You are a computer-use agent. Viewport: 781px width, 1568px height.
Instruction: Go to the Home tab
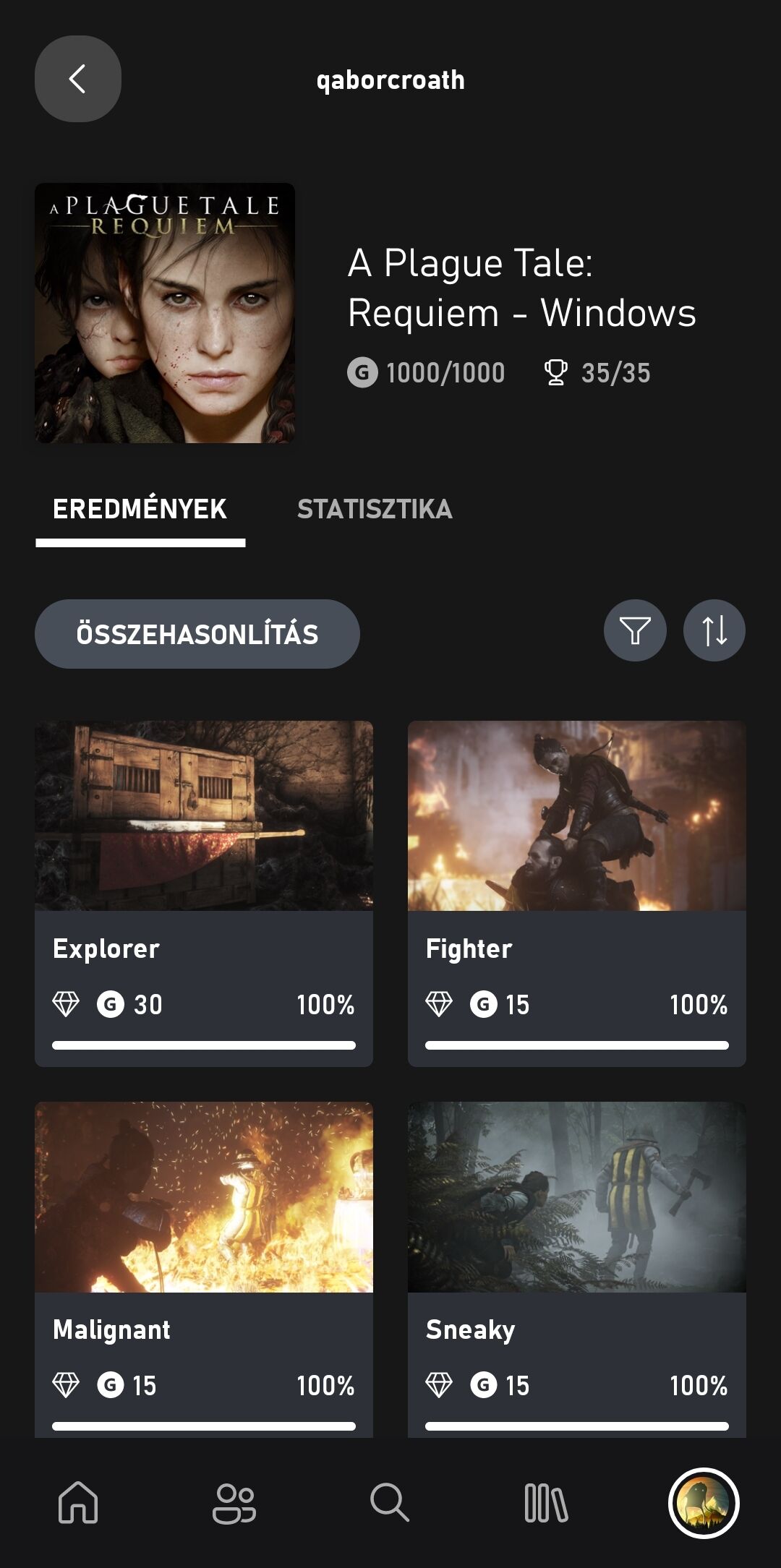tap(78, 1503)
